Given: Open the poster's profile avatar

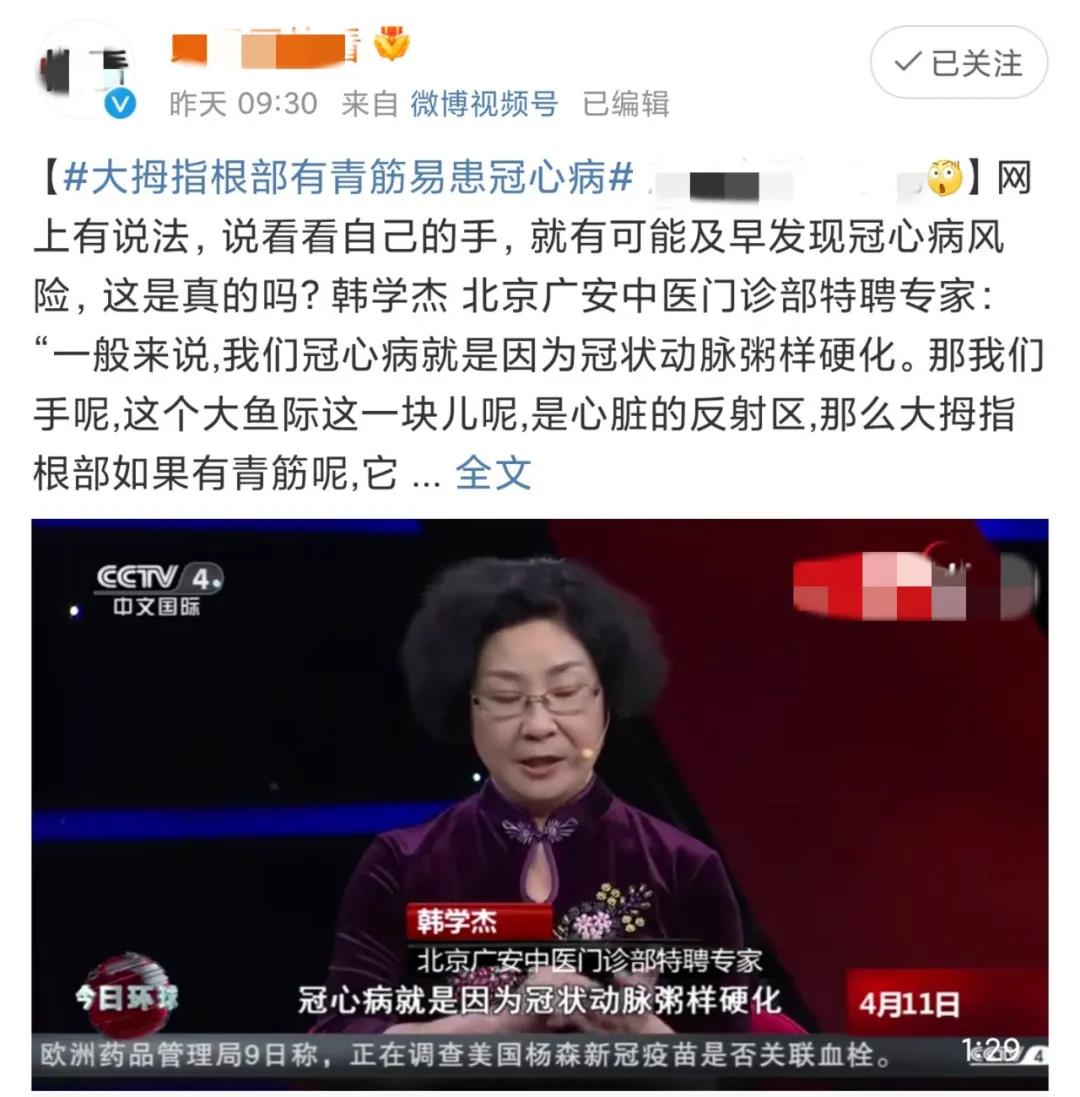Looking at the screenshot, I should [x=86, y=68].
